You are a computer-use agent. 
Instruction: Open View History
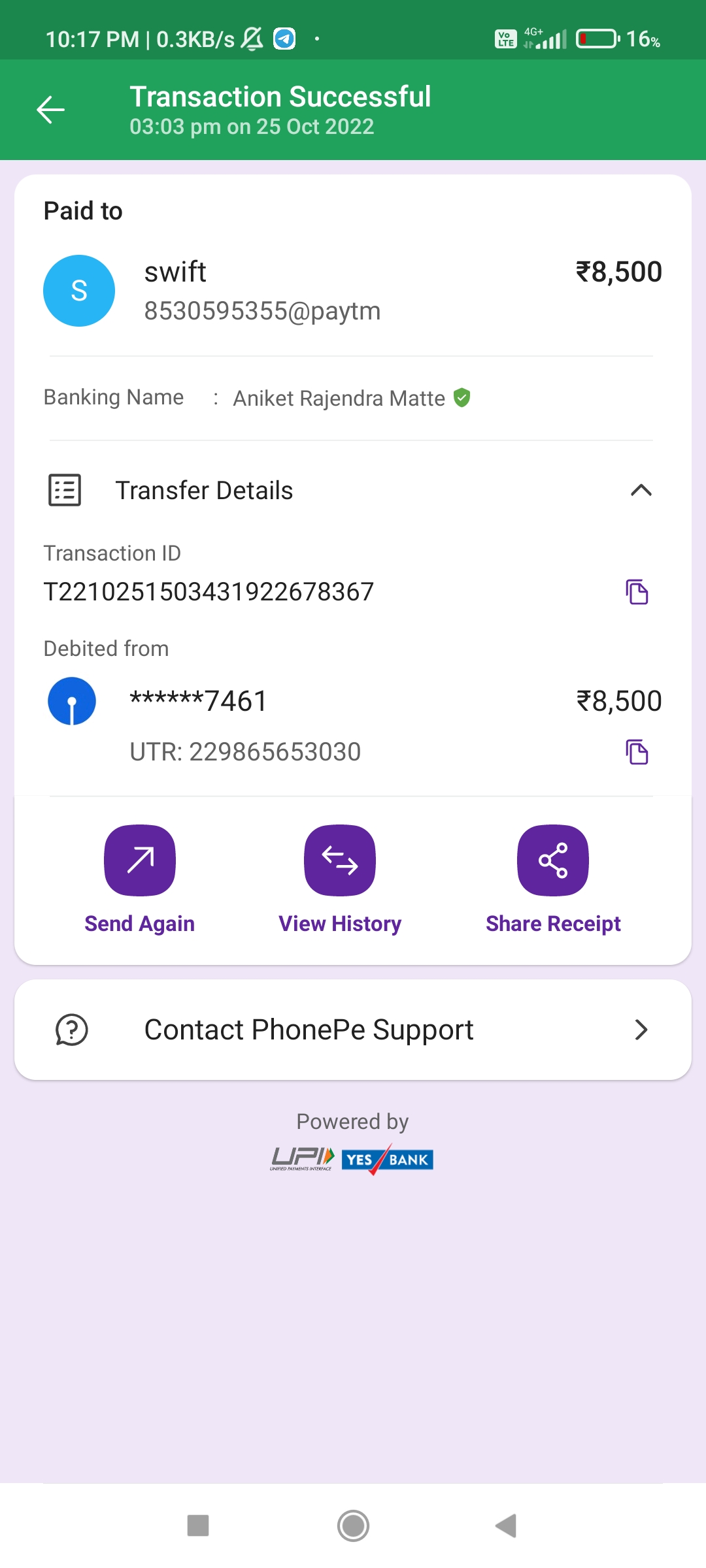click(340, 860)
